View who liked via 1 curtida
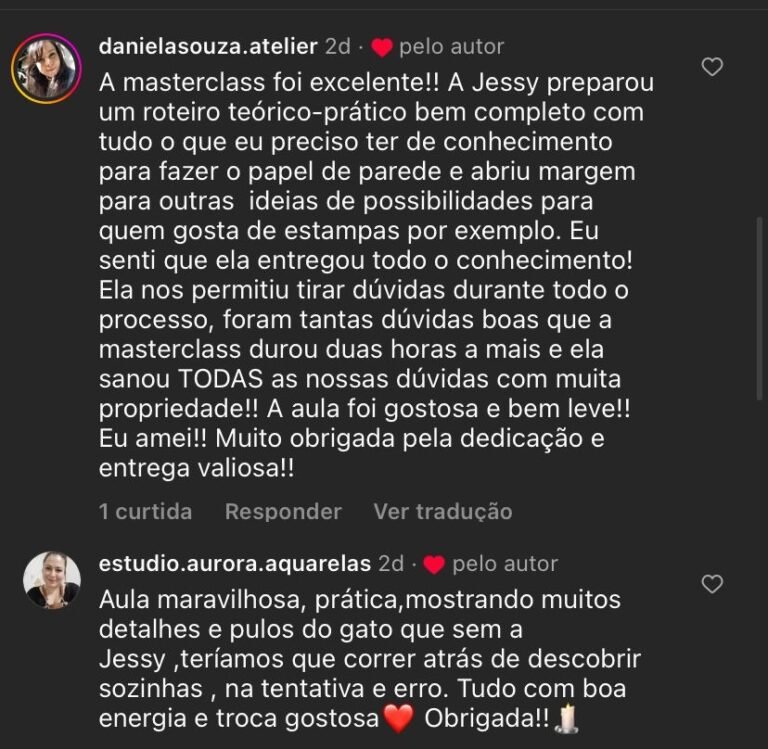The width and height of the screenshot is (768, 749). 145,511
